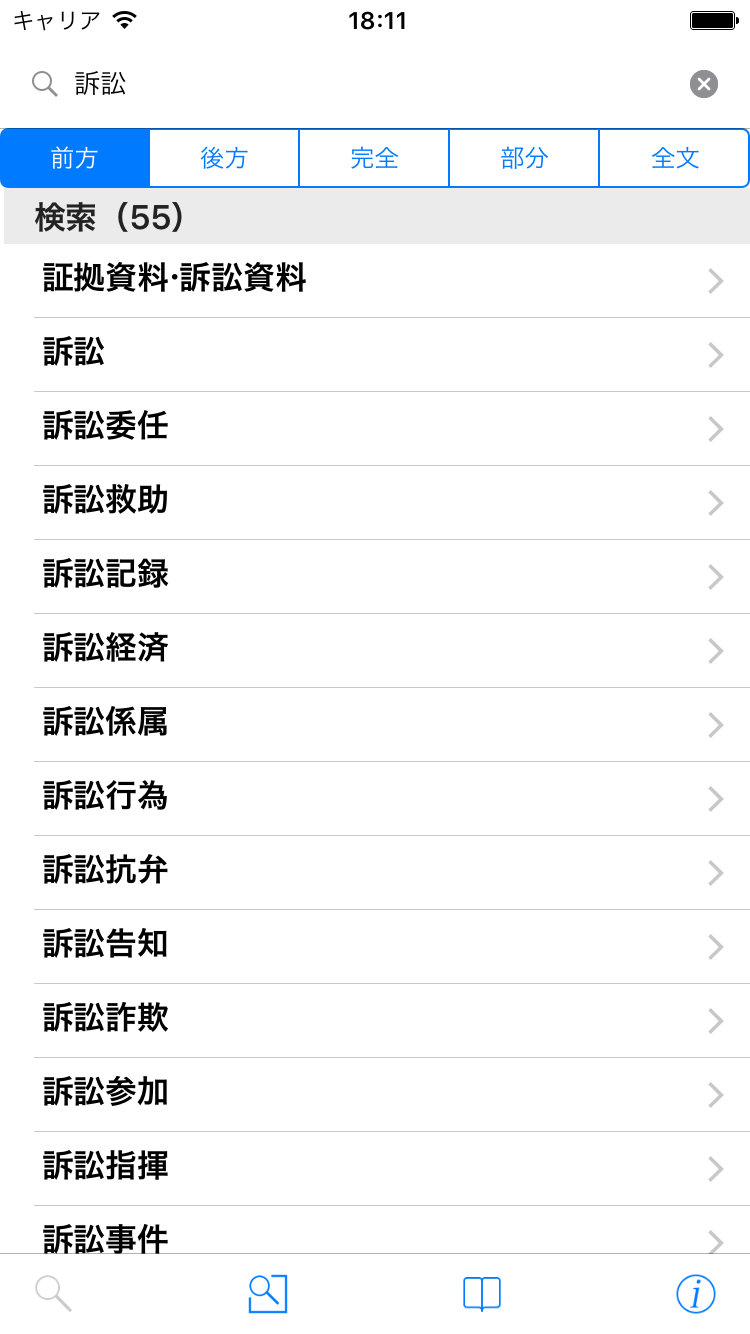The width and height of the screenshot is (750, 1334).
Task: Open the magnifier search tab in bottom bar
Action: click(x=53, y=1294)
